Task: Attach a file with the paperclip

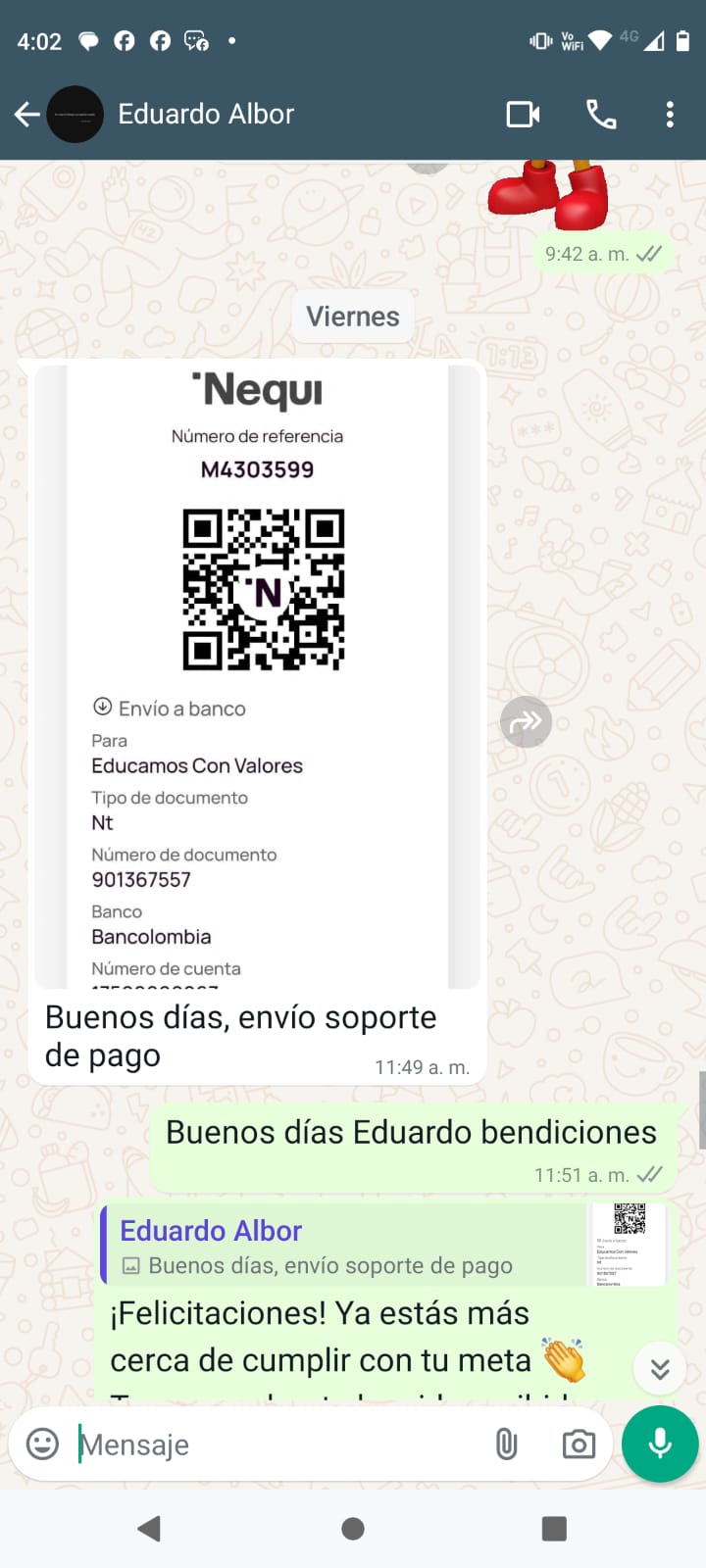Action: (506, 1444)
